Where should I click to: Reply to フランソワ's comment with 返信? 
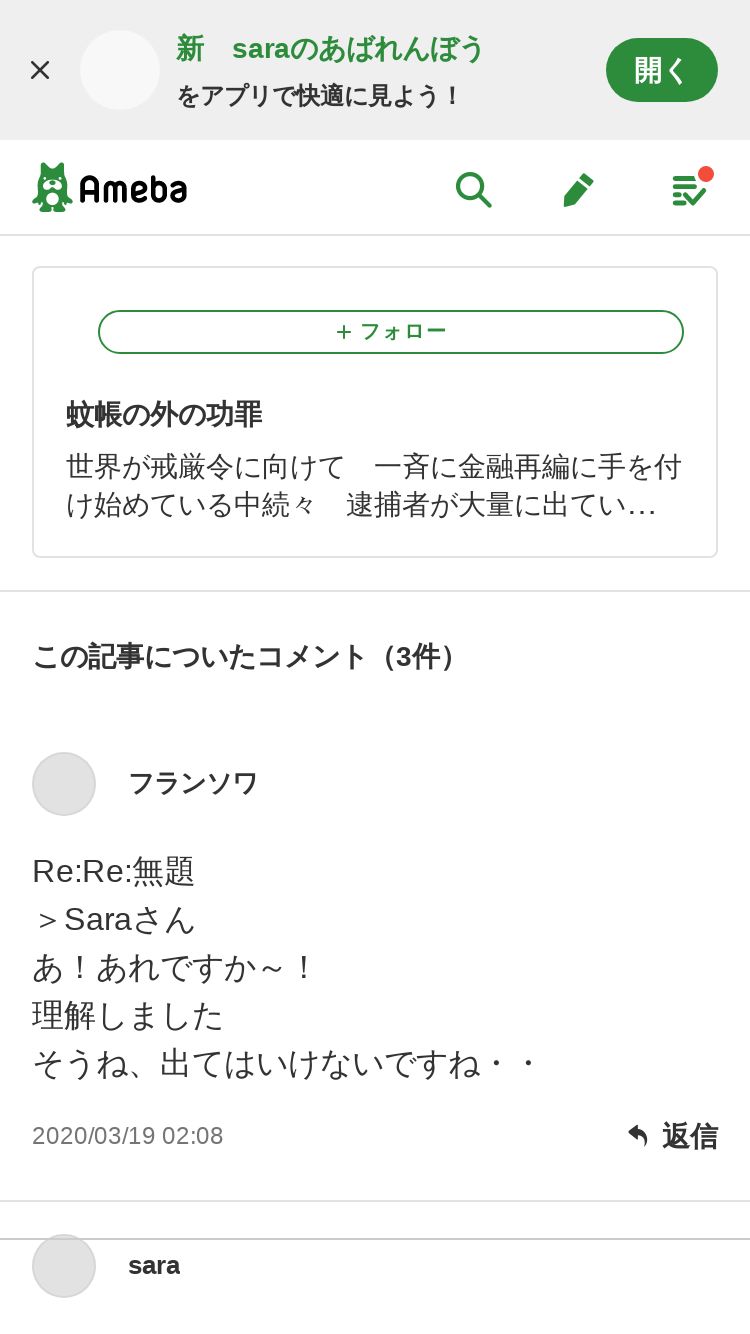672,1136
